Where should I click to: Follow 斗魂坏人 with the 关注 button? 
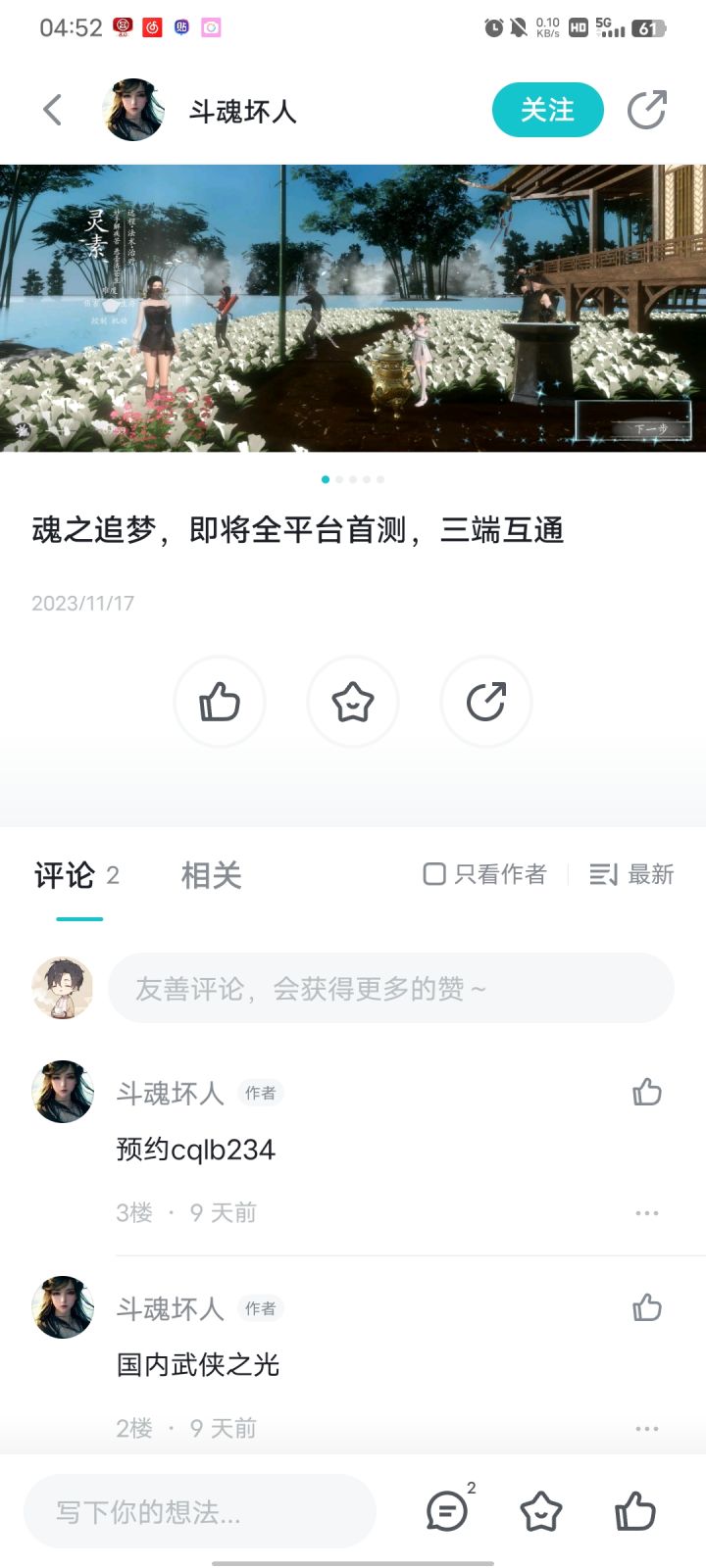[547, 110]
